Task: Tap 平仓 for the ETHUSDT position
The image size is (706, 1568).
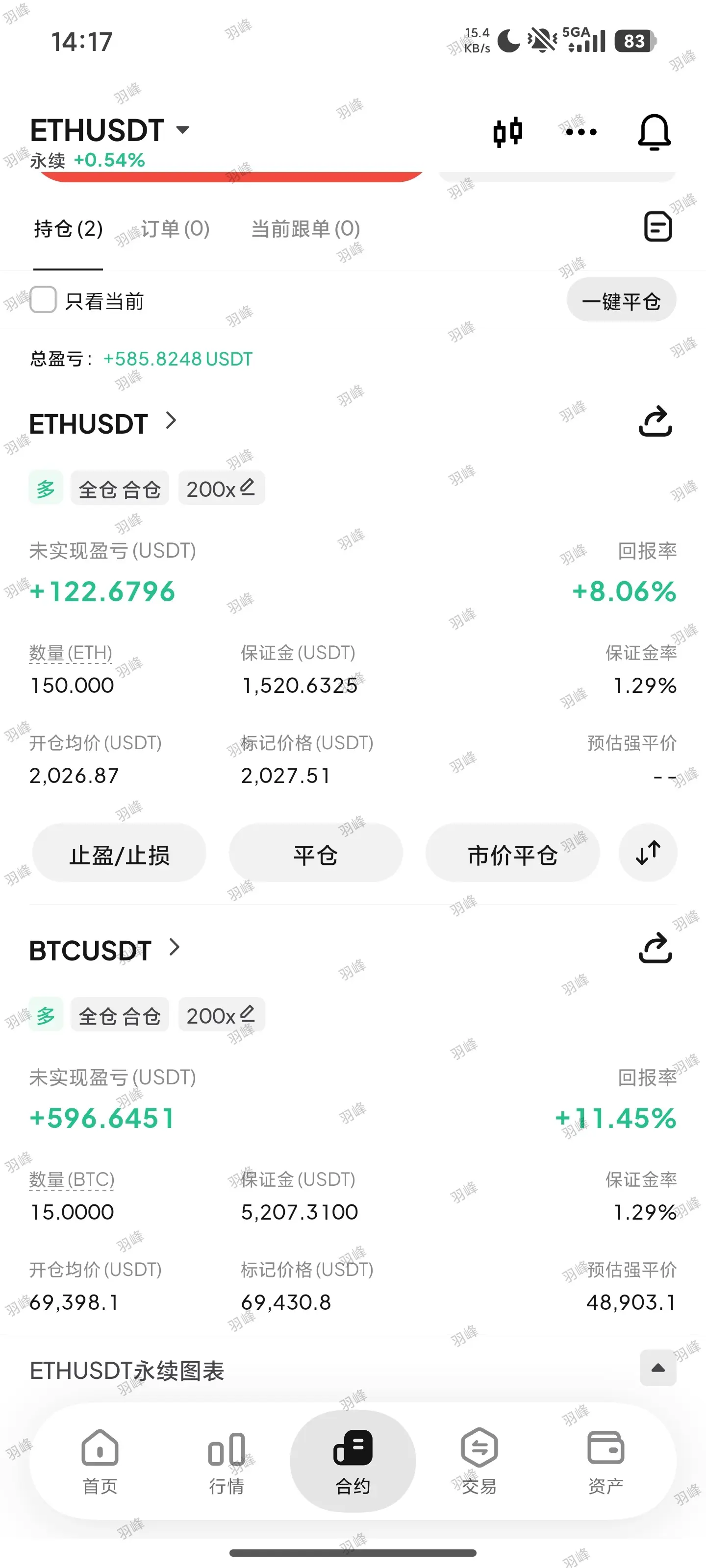Action: (x=316, y=854)
